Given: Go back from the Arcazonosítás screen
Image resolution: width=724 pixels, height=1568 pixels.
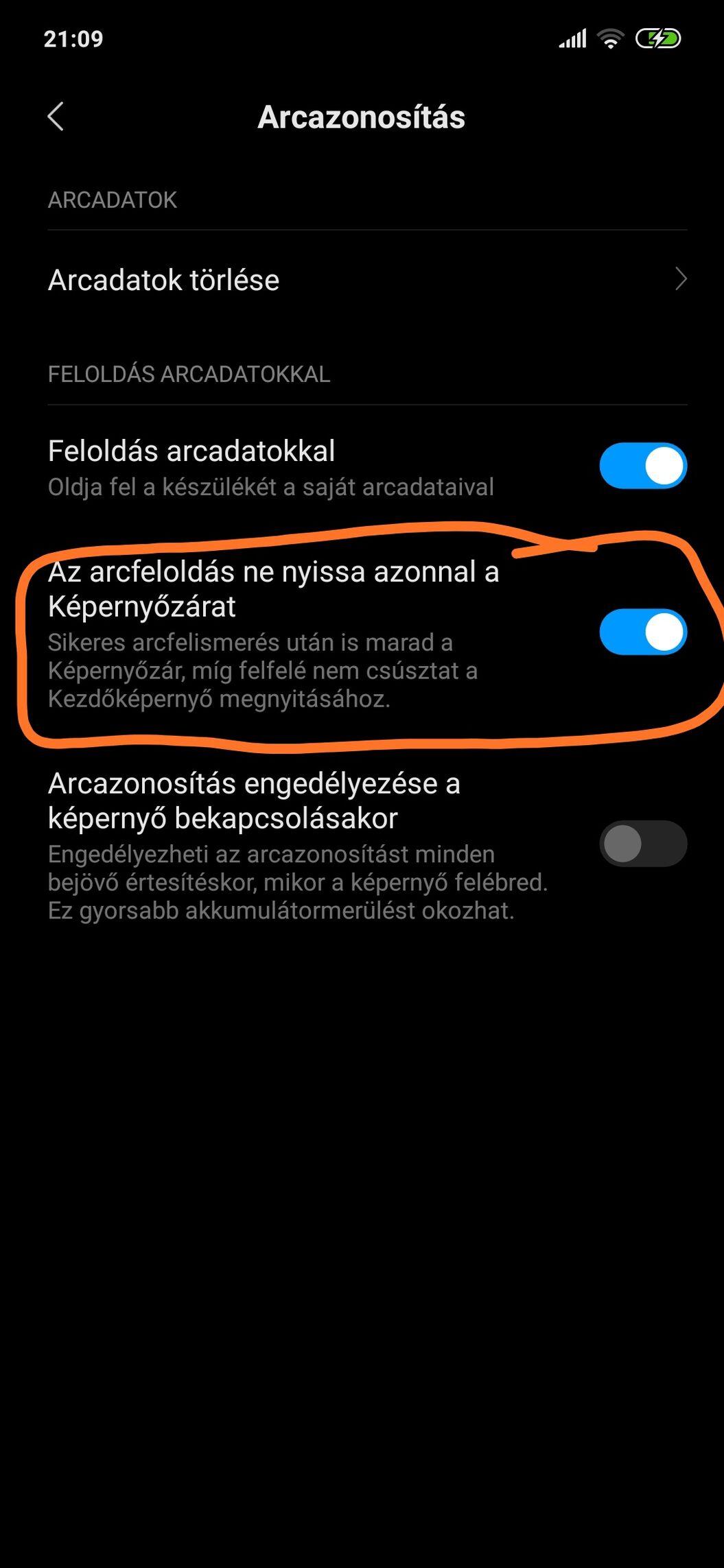Looking at the screenshot, I should click(56, 117).
